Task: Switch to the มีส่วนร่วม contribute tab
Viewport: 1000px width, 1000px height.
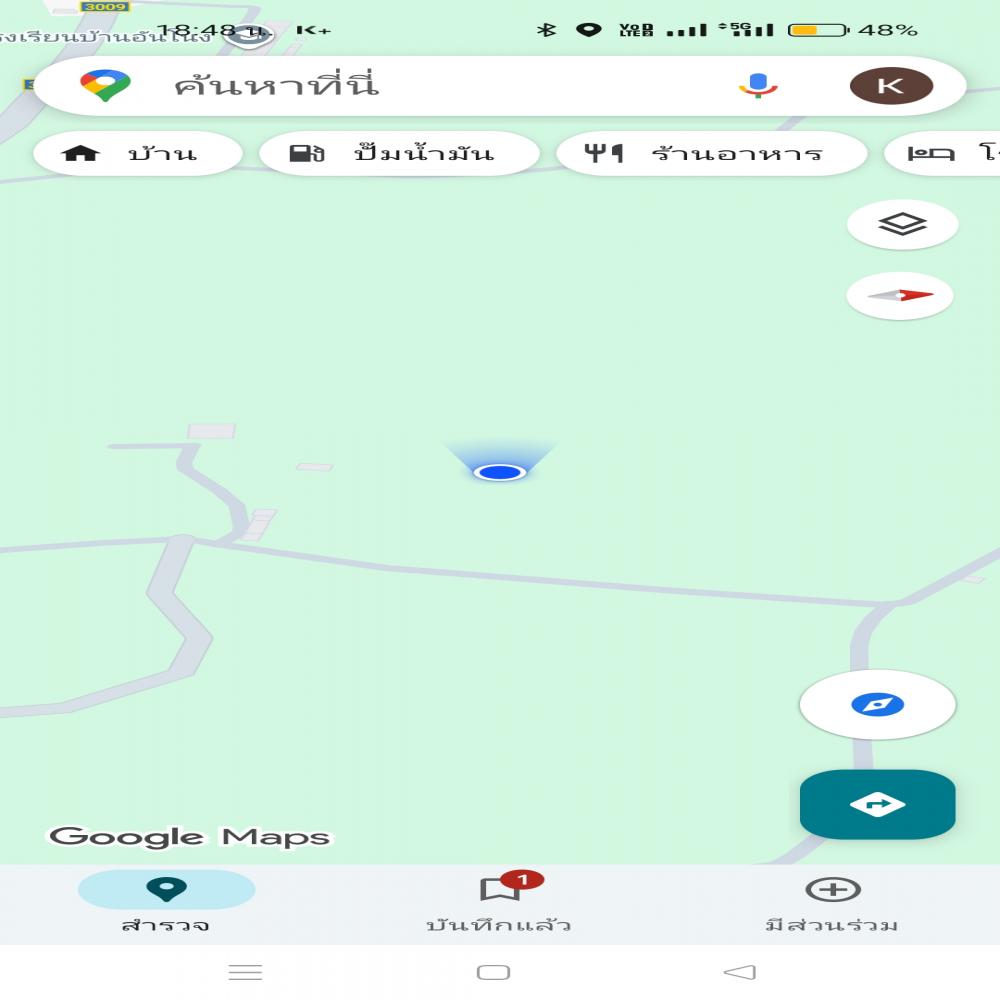Action: [832, 904]
